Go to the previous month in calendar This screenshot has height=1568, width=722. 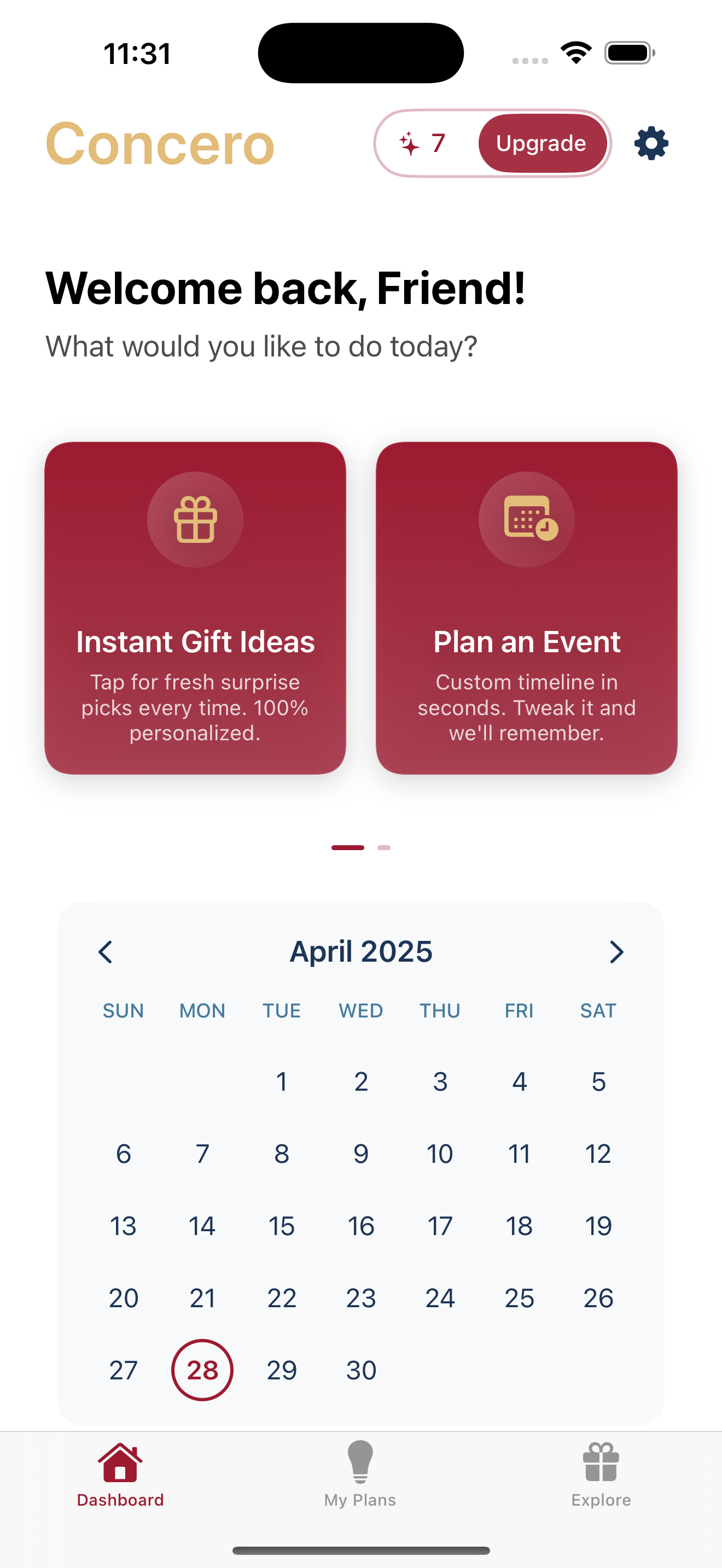pos(106,952)
